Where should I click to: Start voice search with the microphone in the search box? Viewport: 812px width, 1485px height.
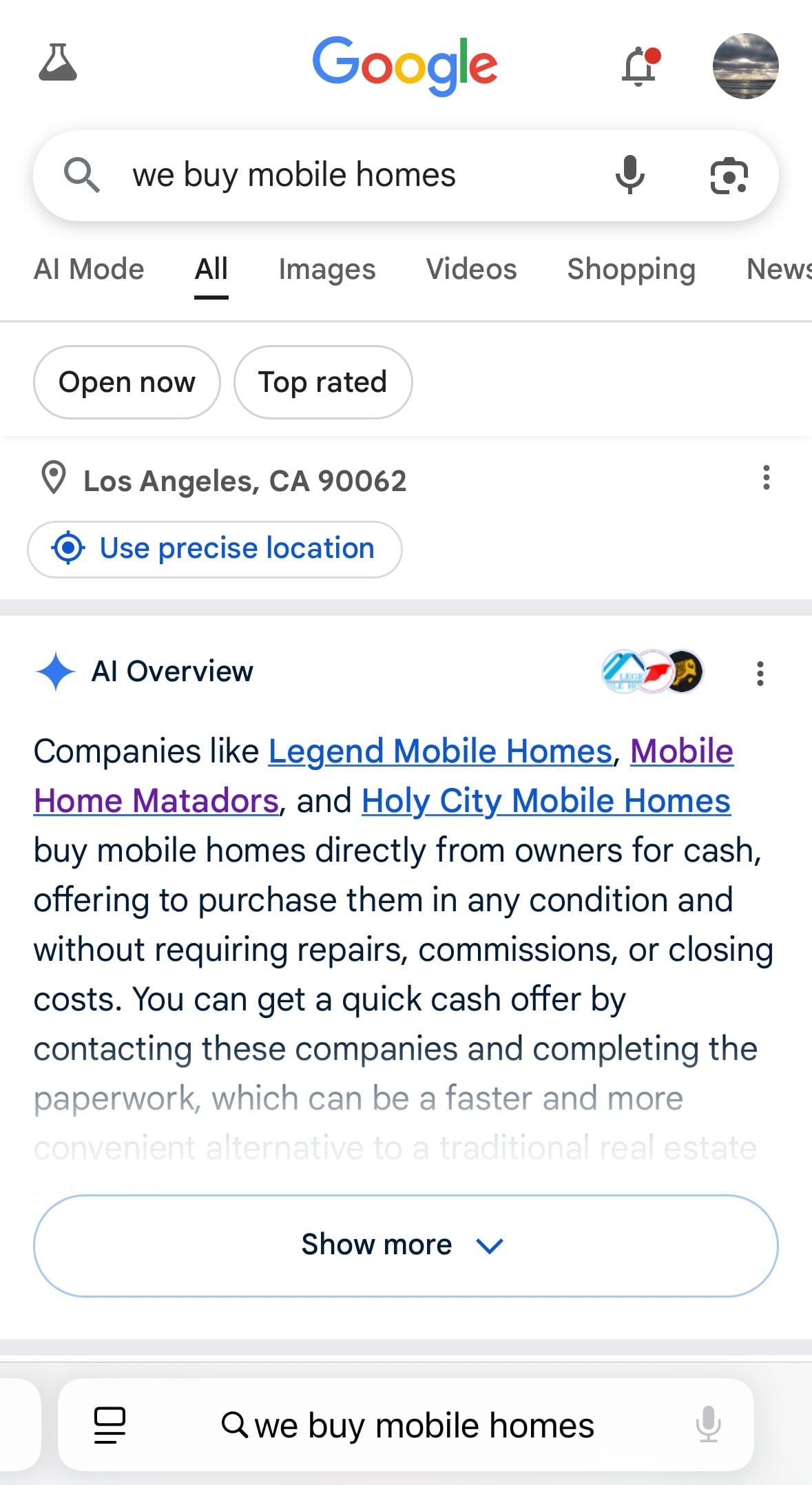(x=629, y=175)
